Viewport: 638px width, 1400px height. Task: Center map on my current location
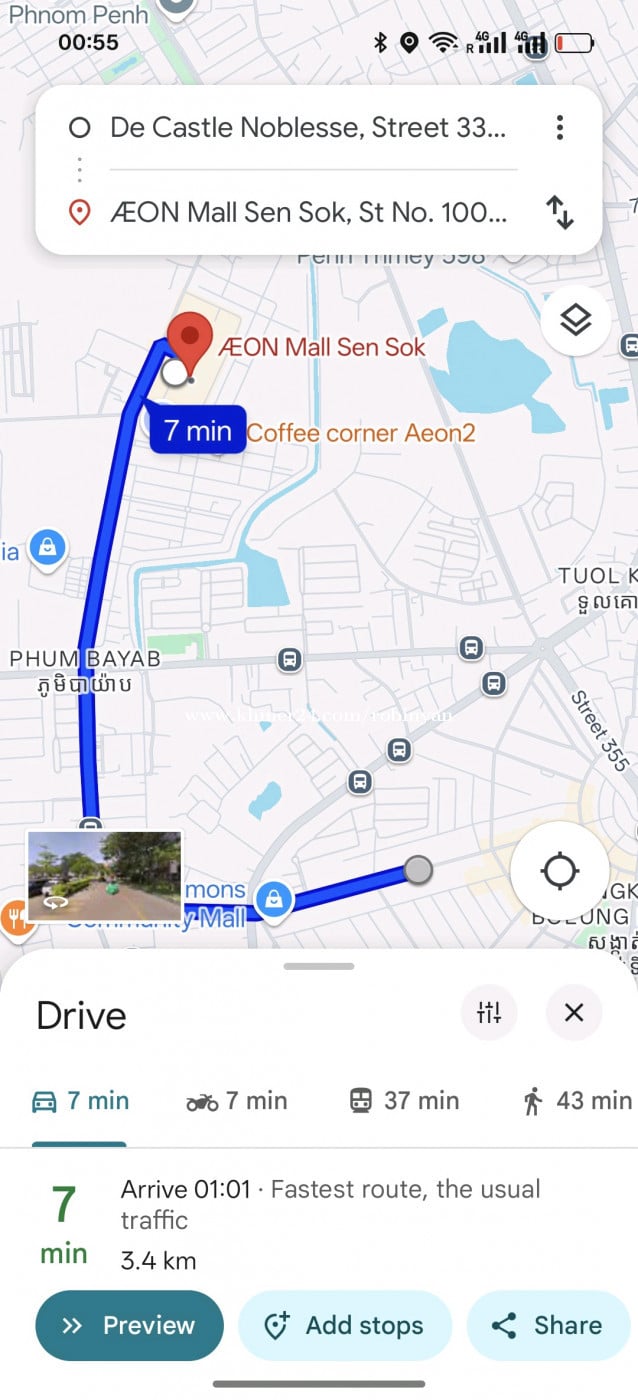[559, 871]
